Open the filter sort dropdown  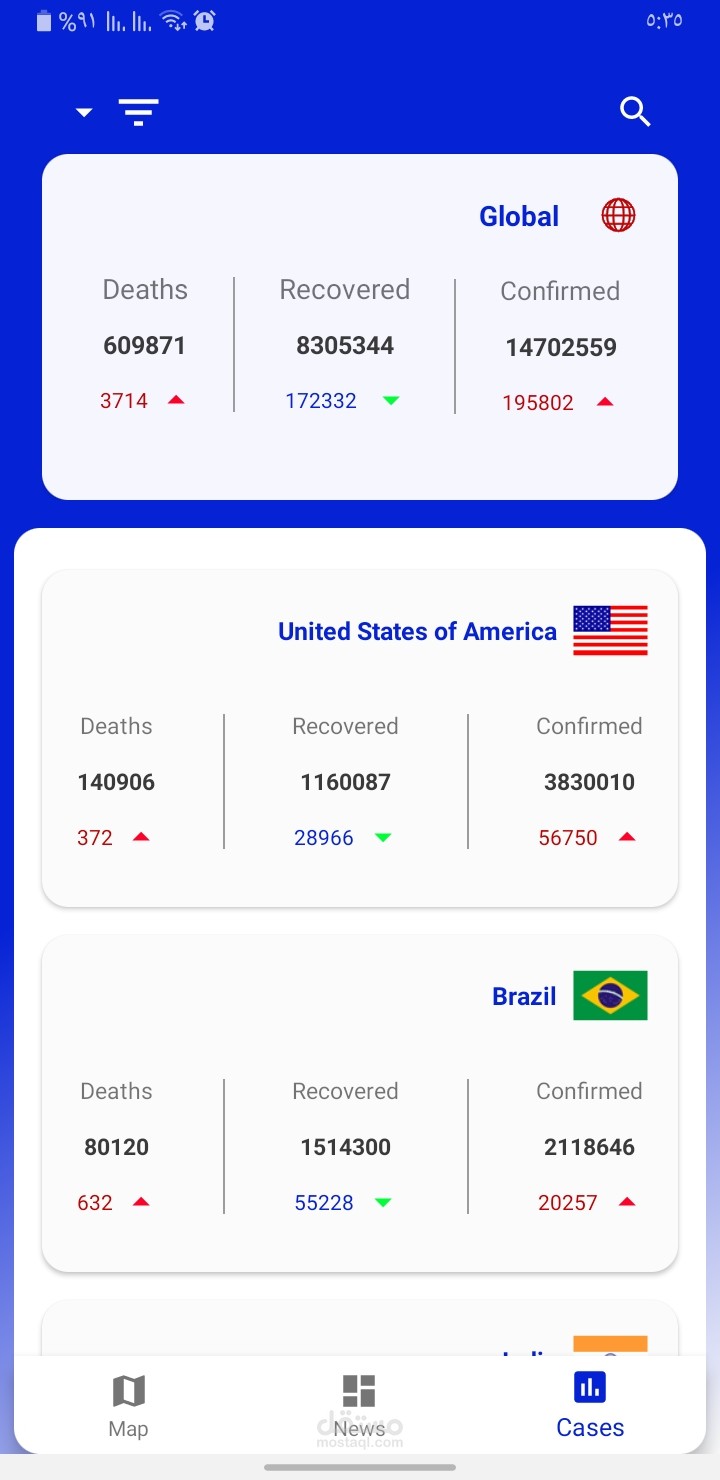pos(119,112)
